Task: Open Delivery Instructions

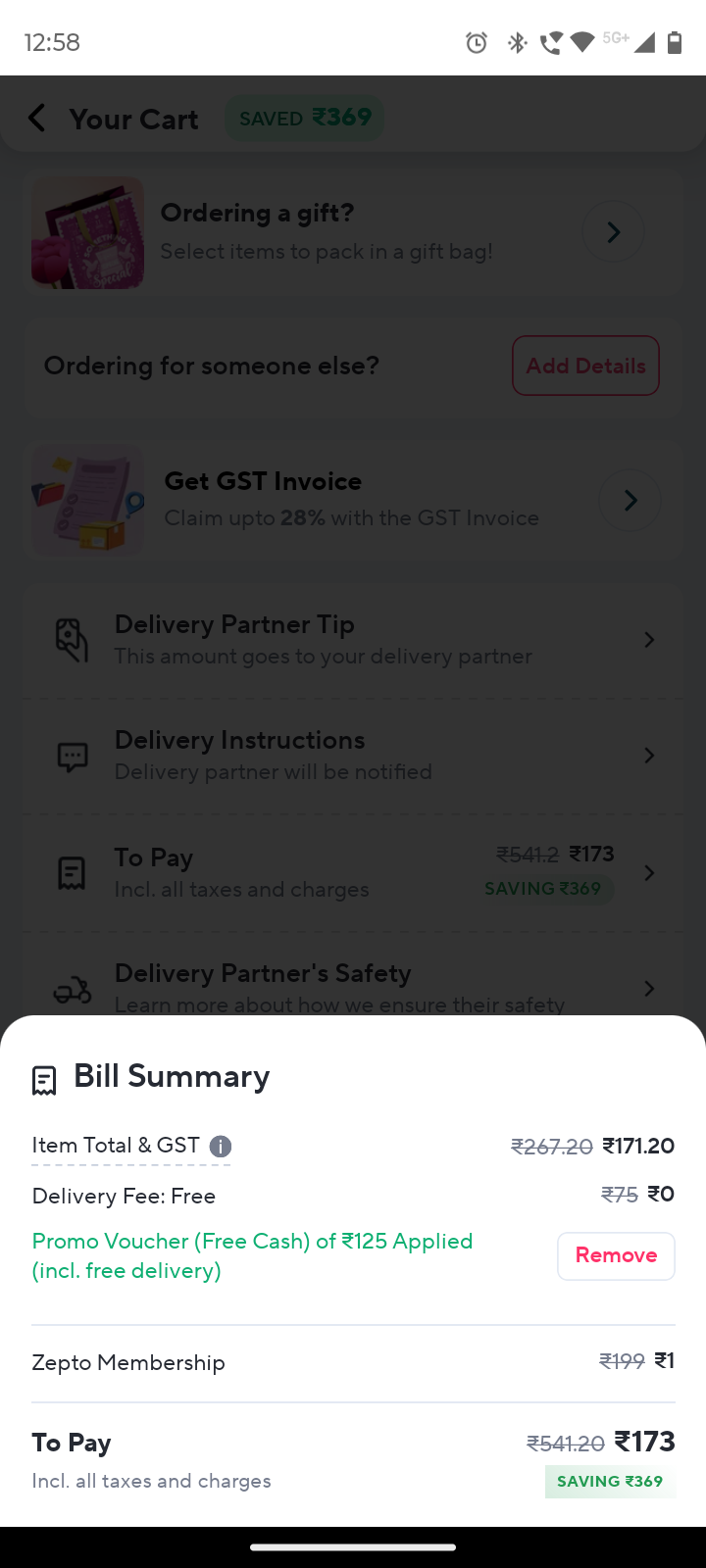Action: 353,756
